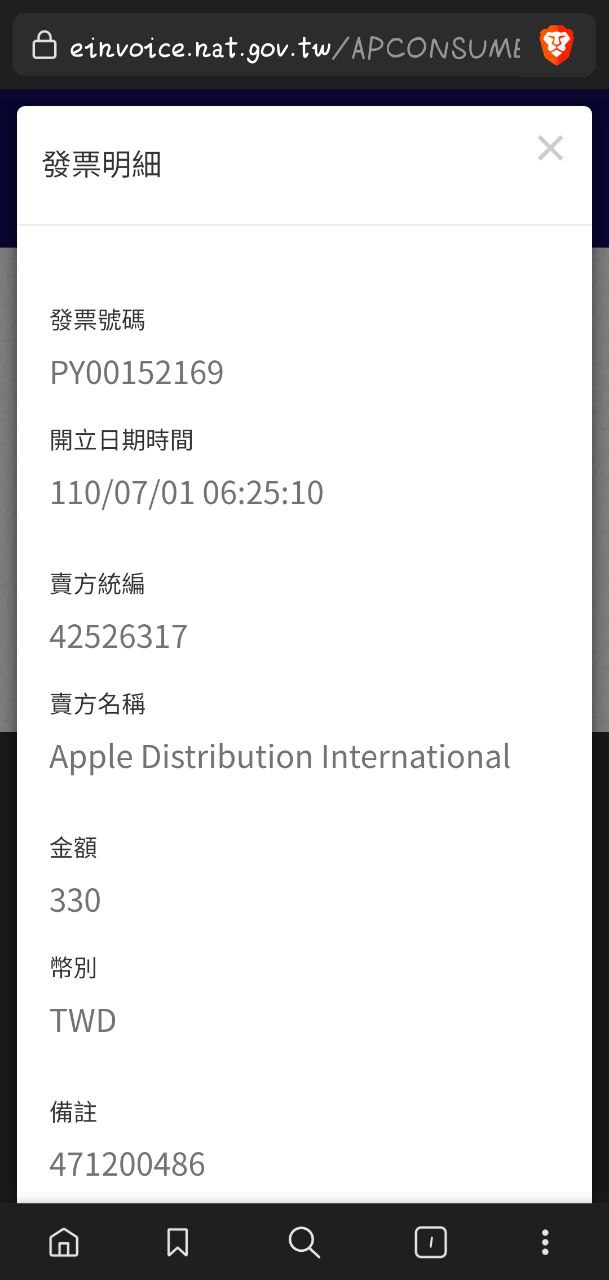Viewport: 609px width, 1280px height.
Task: Open the browser overflow menu
Action: coord(545,1242)
